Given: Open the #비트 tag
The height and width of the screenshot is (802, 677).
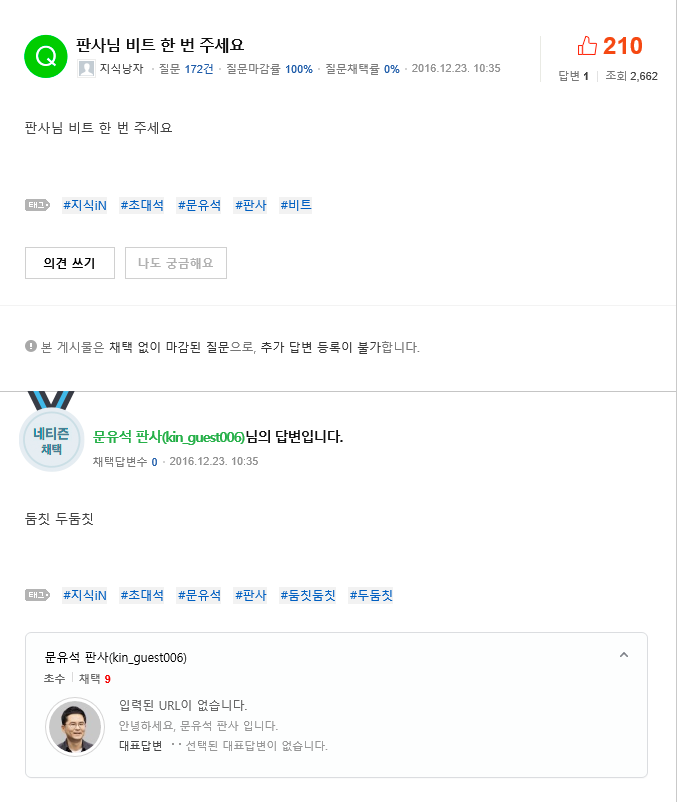Looking at the screenshot, I should [x=296, y=205].
